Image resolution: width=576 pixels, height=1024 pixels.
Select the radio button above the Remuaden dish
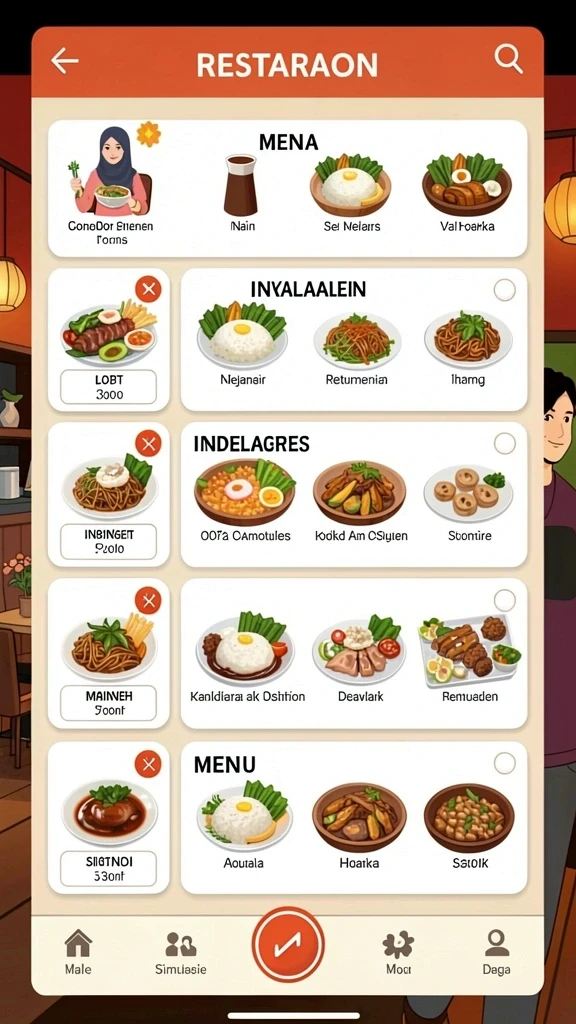click(504, 600)
